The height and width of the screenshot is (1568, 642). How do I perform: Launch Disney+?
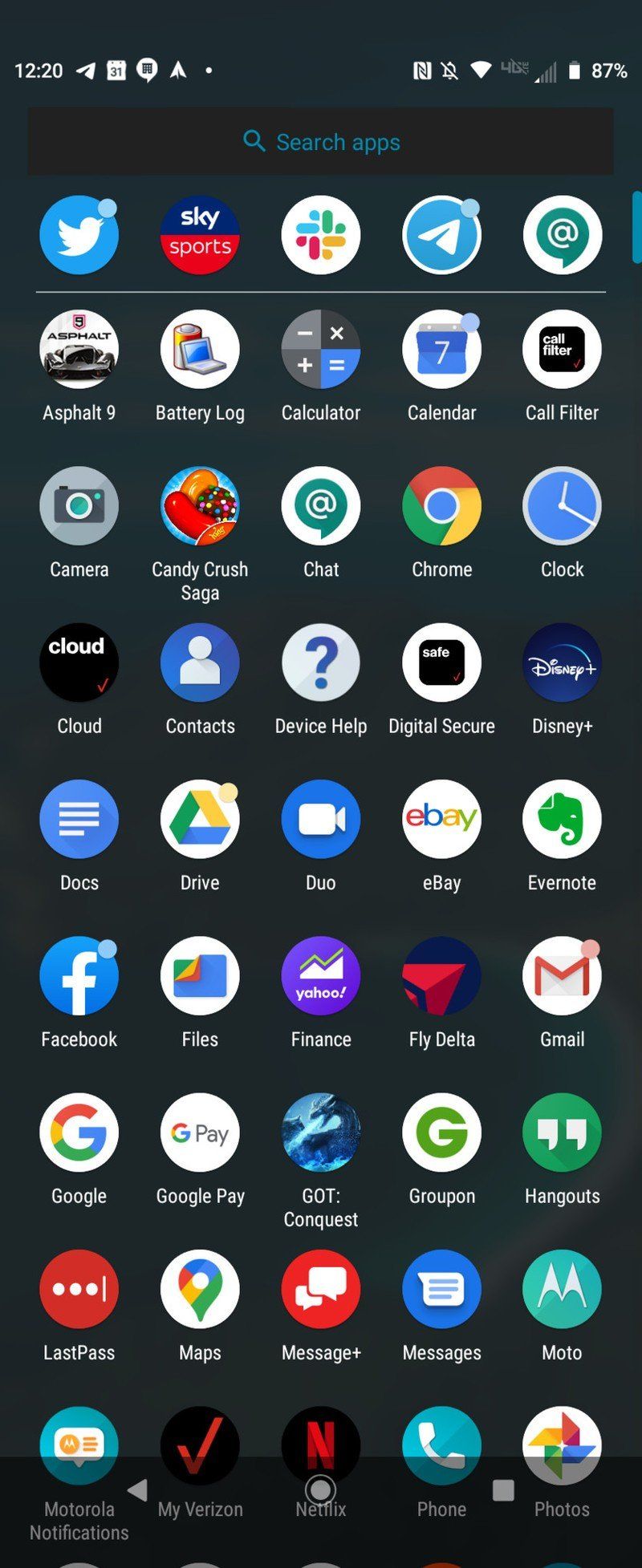(562, 662)
